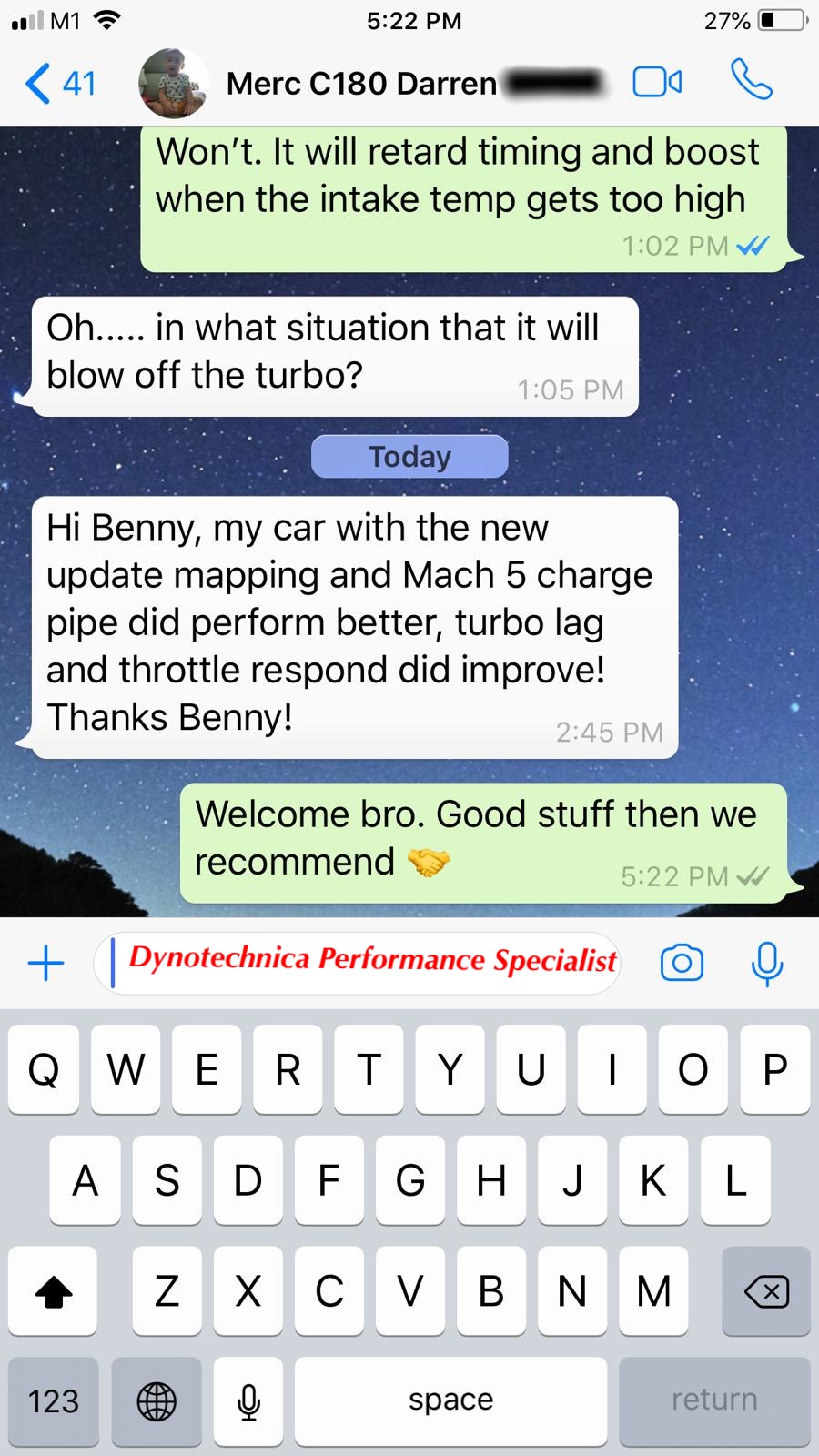Switch keyboard to 123 numbers
The image size is (819, 1456).
pyautogui.click(x=54, y=1400)
